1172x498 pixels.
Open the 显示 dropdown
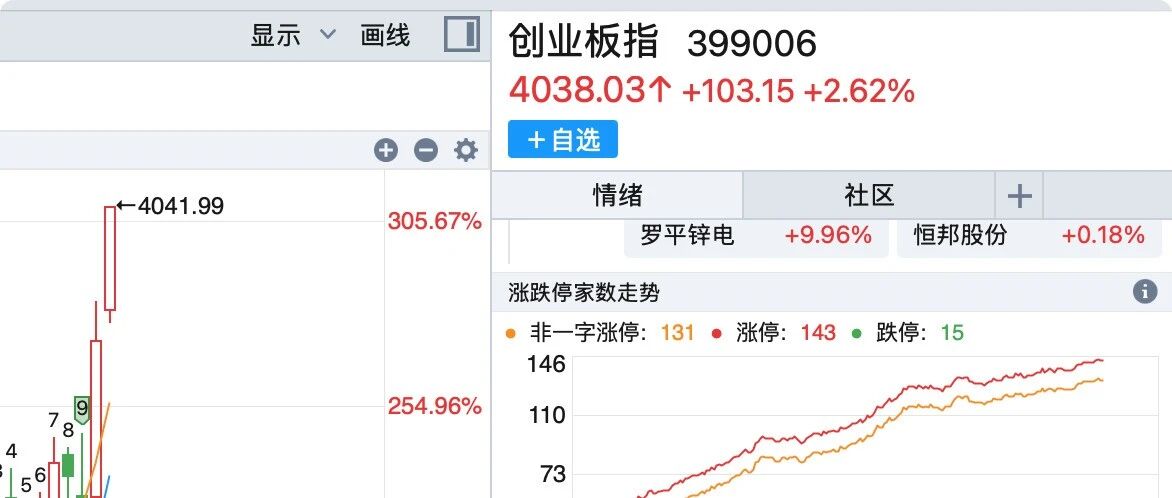pyautogui.click(x=293, y=36)
